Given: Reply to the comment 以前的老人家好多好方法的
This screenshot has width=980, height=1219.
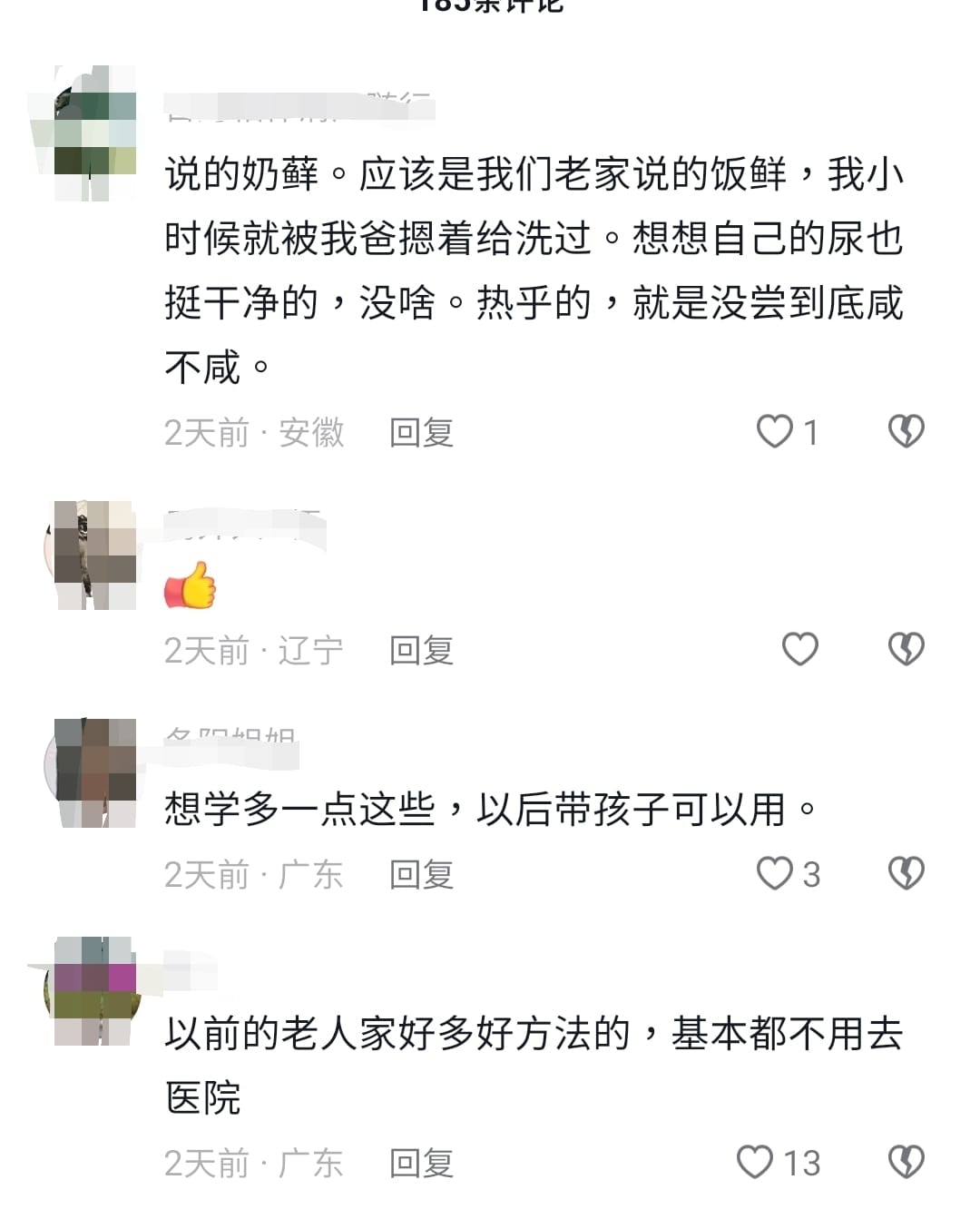Looking at the screenshot, I should (x=421, y=1163).
